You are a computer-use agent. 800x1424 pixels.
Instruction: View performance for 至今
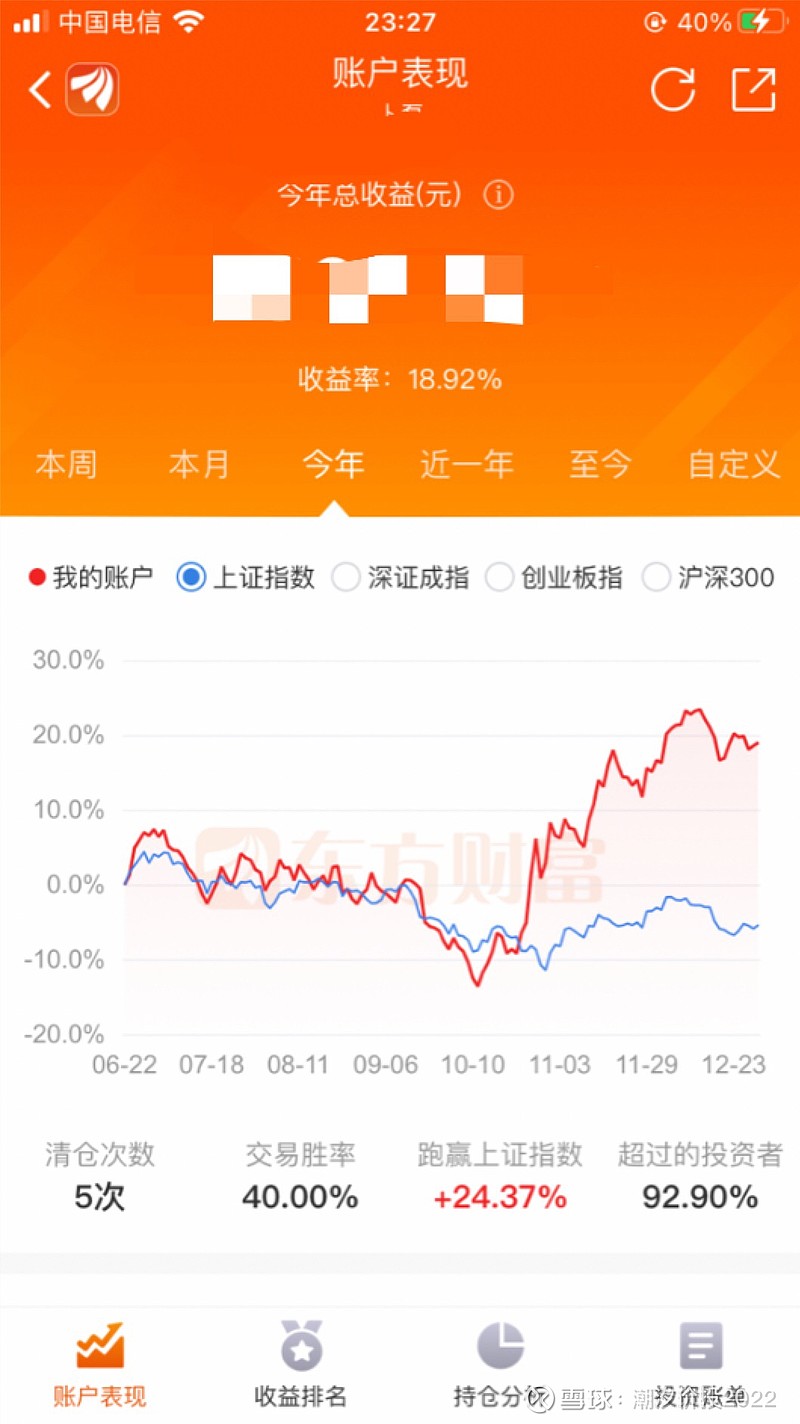click(x=601, y=464)
